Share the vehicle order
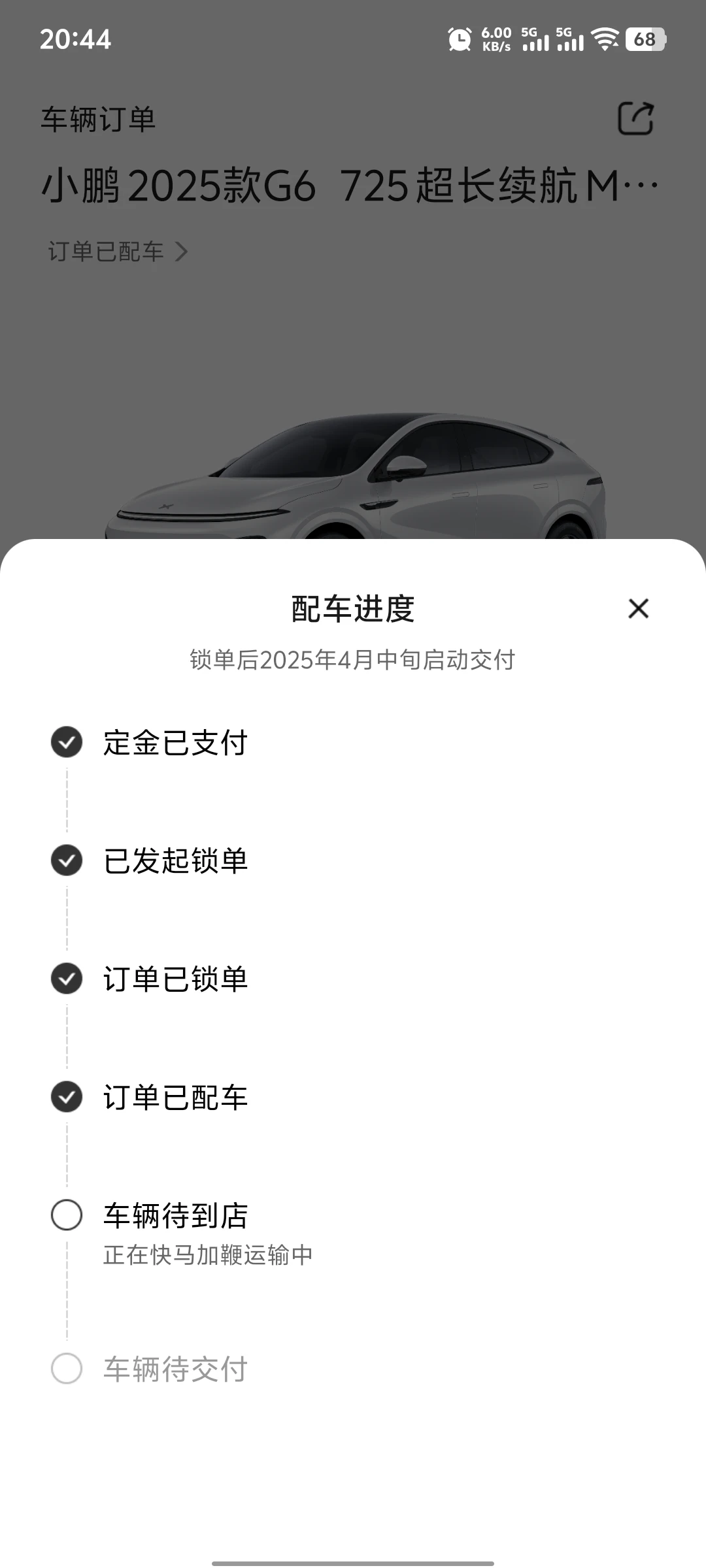Screen dimensions: 706x1568 pyautogui.click(x=635, y=118)
